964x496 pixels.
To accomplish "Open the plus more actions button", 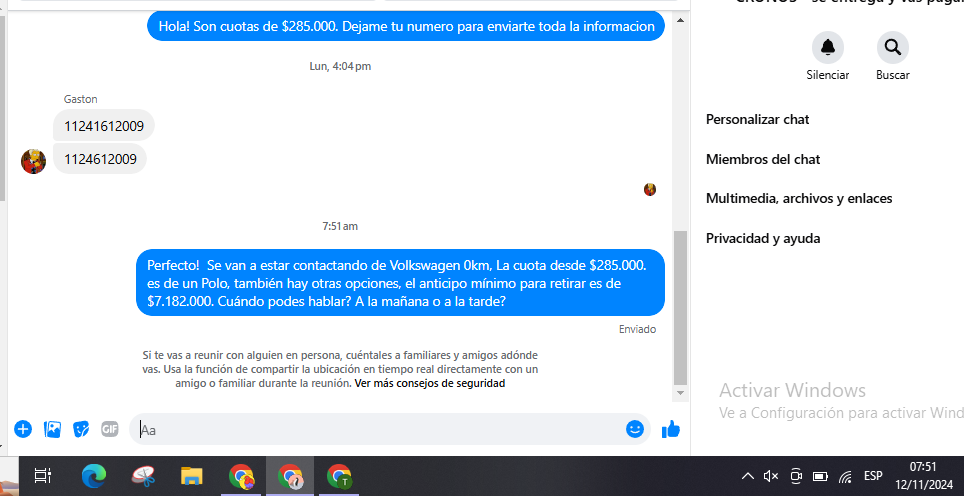I will pyautogui.click(x=23, y=429).
